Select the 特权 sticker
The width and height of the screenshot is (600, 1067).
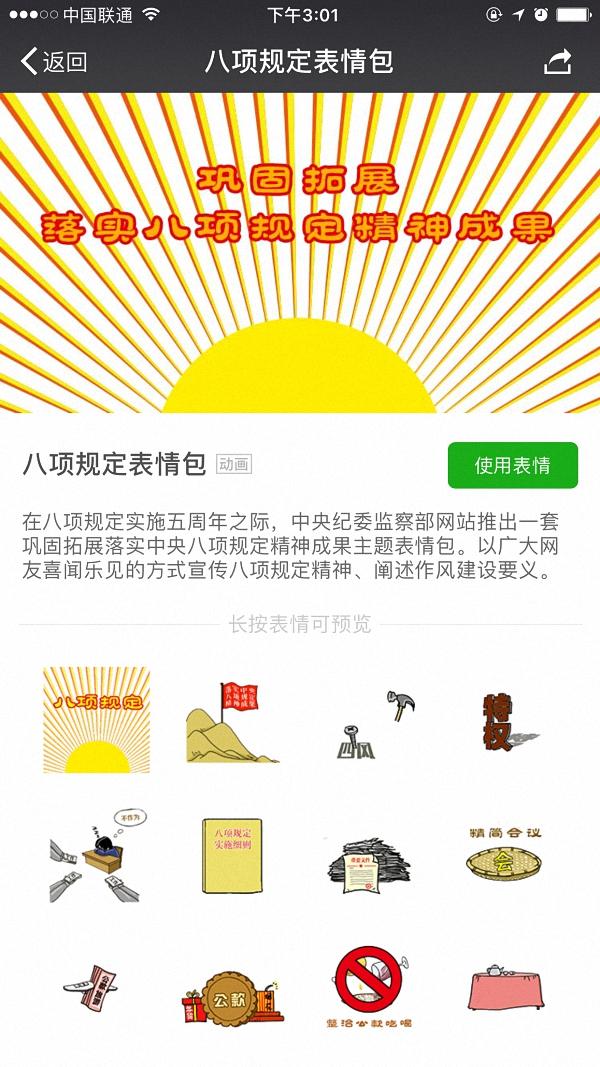click(x=505, y=722)
